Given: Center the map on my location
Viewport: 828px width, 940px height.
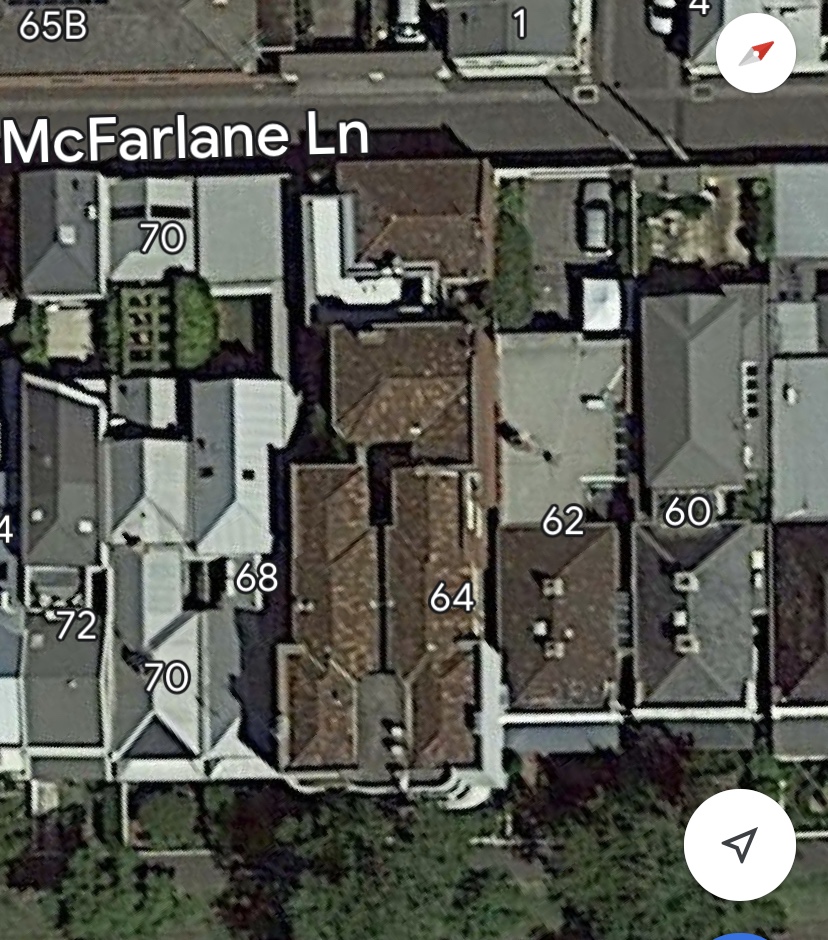Looking at the screenshot, I should [x=739, y=845].
